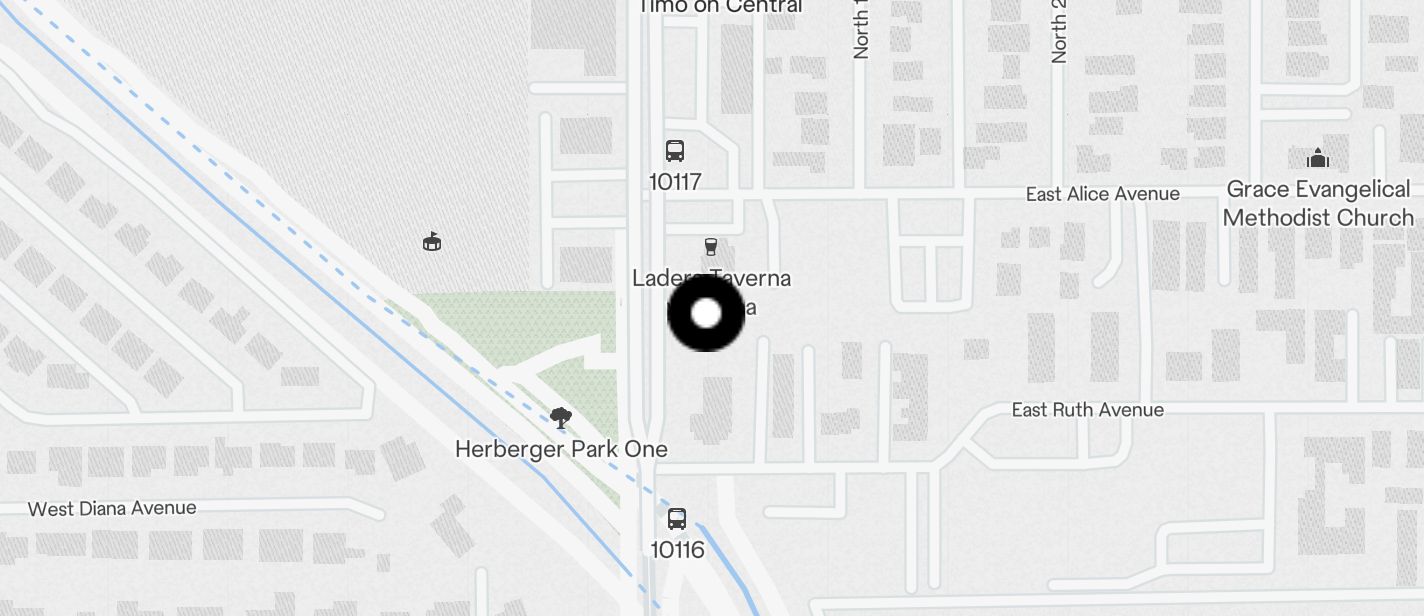Open Grace Evangelical Methodist Church marker

click(x=1318, y=158)
